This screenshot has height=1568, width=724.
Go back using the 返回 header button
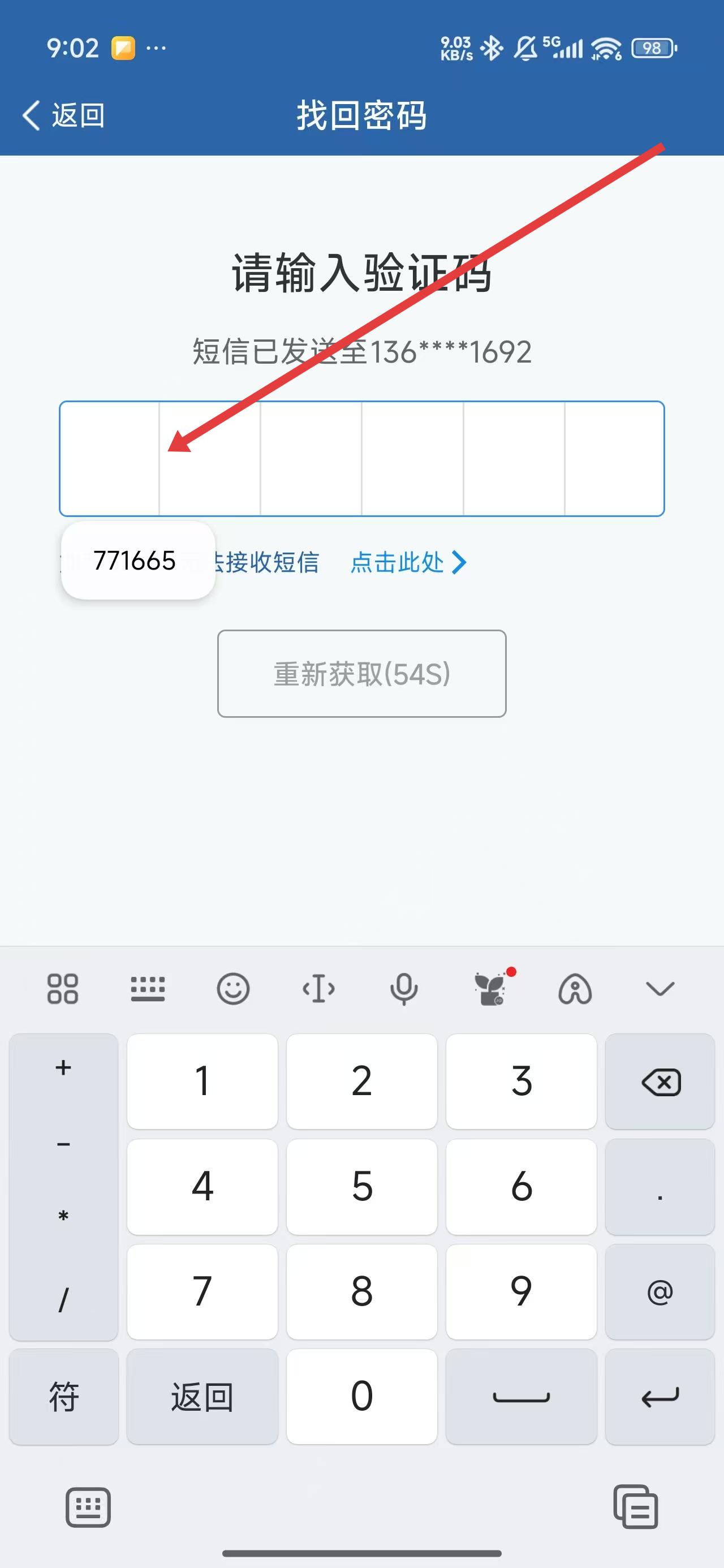pyautogui.click(x=63, y=115)
